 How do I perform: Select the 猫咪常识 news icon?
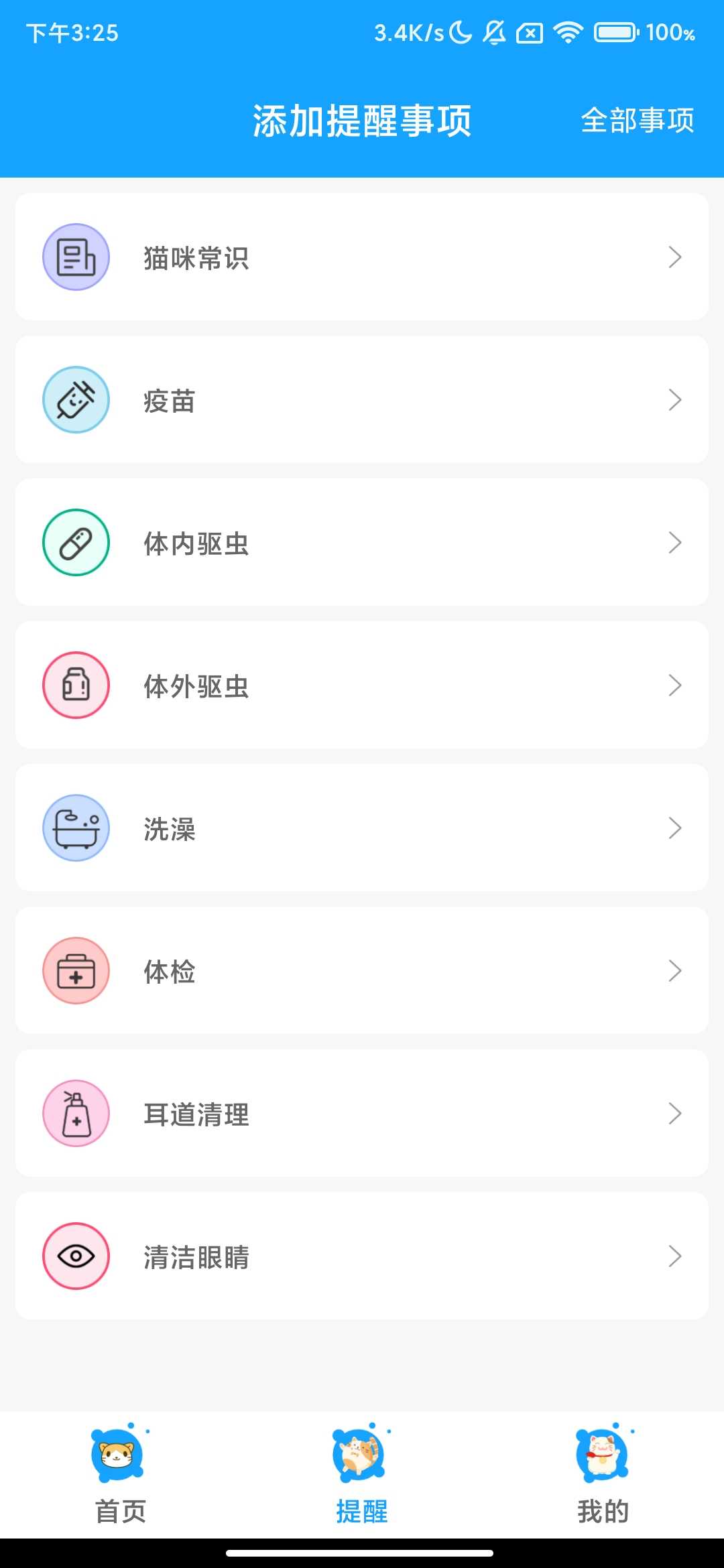76,258
